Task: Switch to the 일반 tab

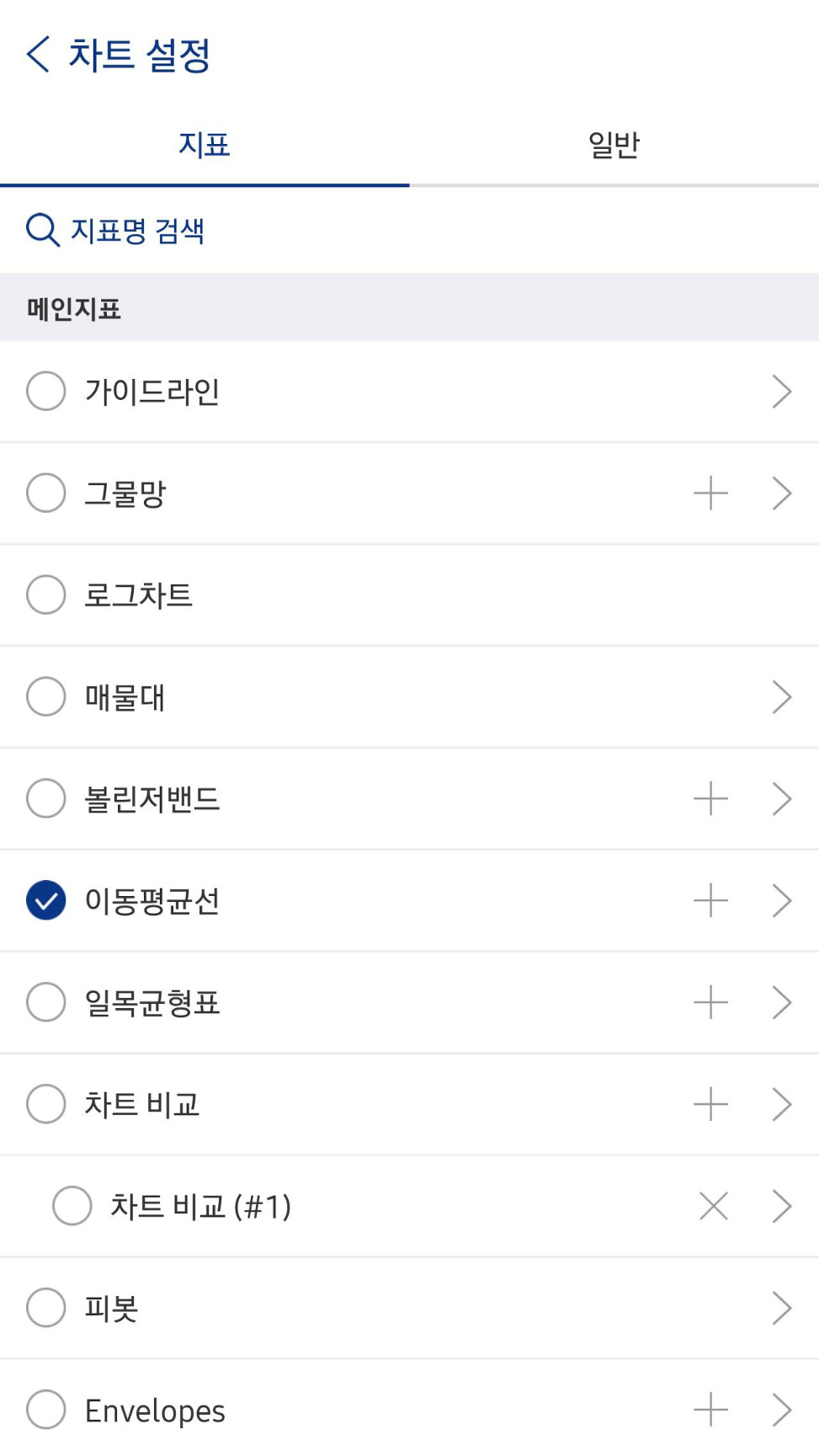Action: click(x=614, y=144)
